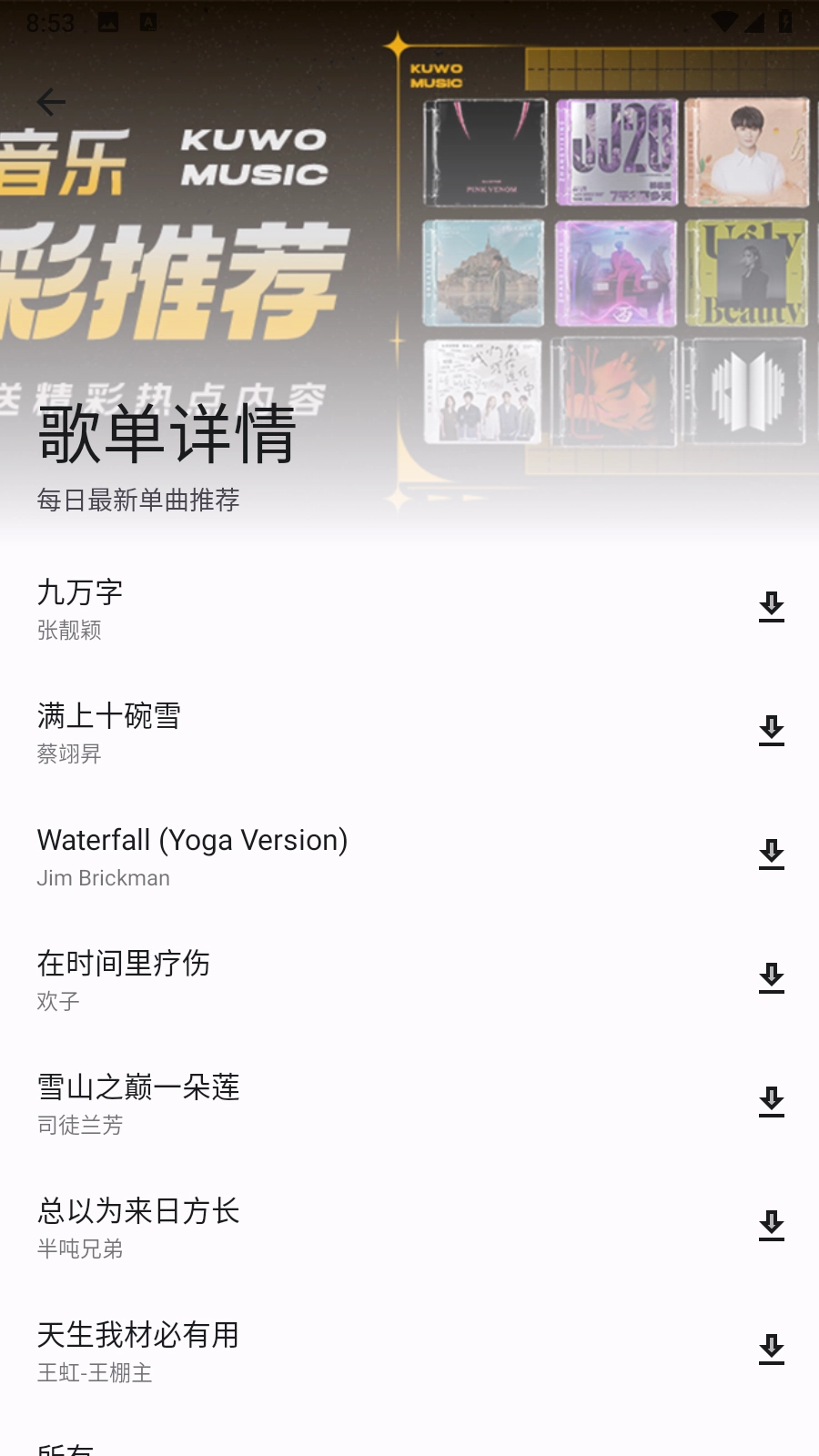The height and width of the screenshot is (1456, 819).
Task: Select the song 在时间里疗伤
Action: [x=273, y=979]
